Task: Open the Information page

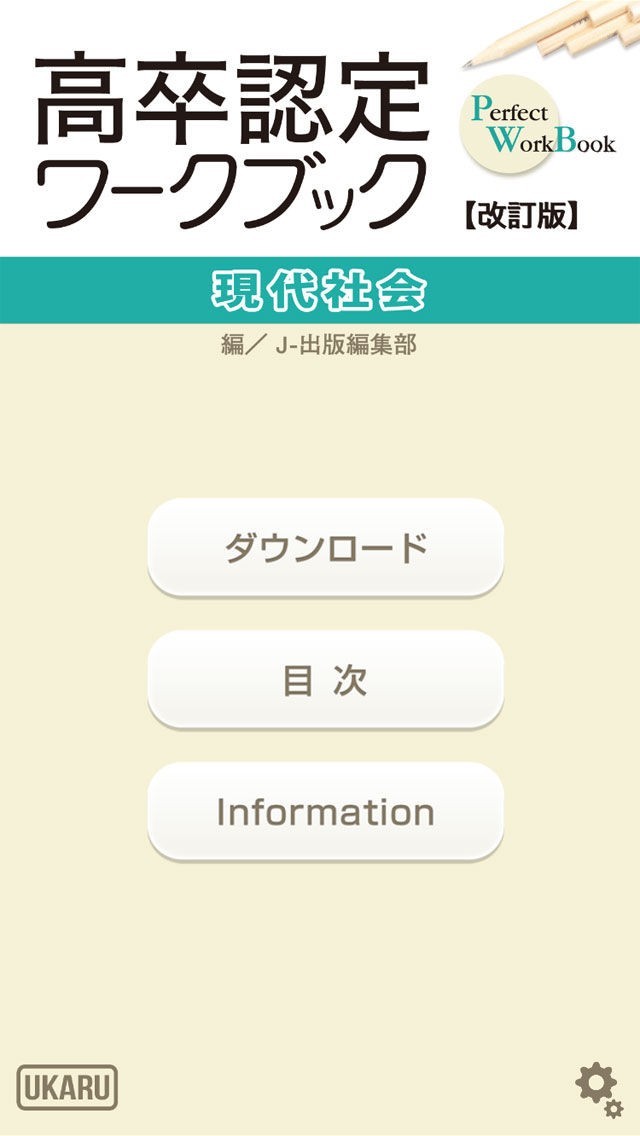Action: 325,811
